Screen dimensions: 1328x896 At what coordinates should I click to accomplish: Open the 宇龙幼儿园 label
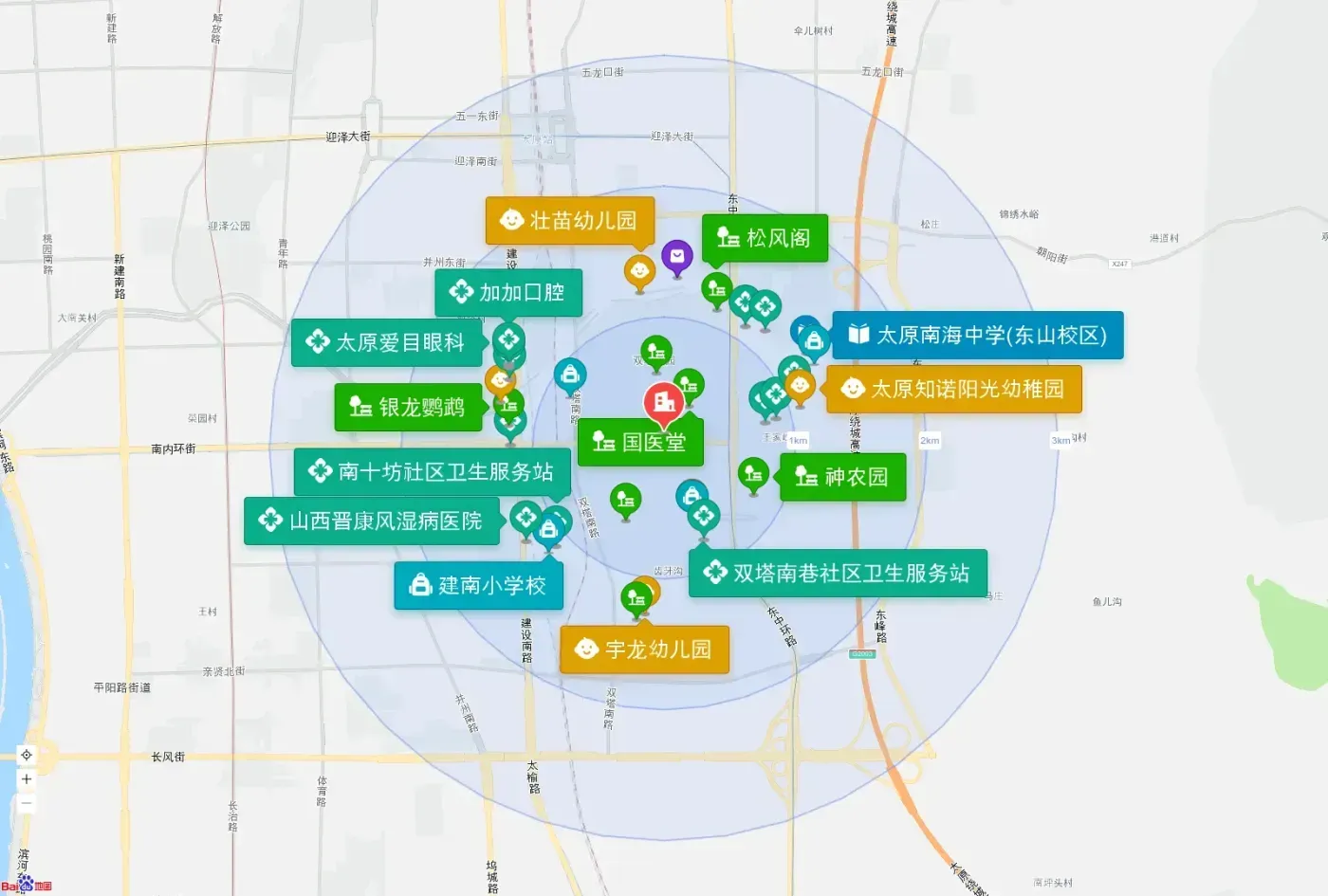[x=645, y=649]
